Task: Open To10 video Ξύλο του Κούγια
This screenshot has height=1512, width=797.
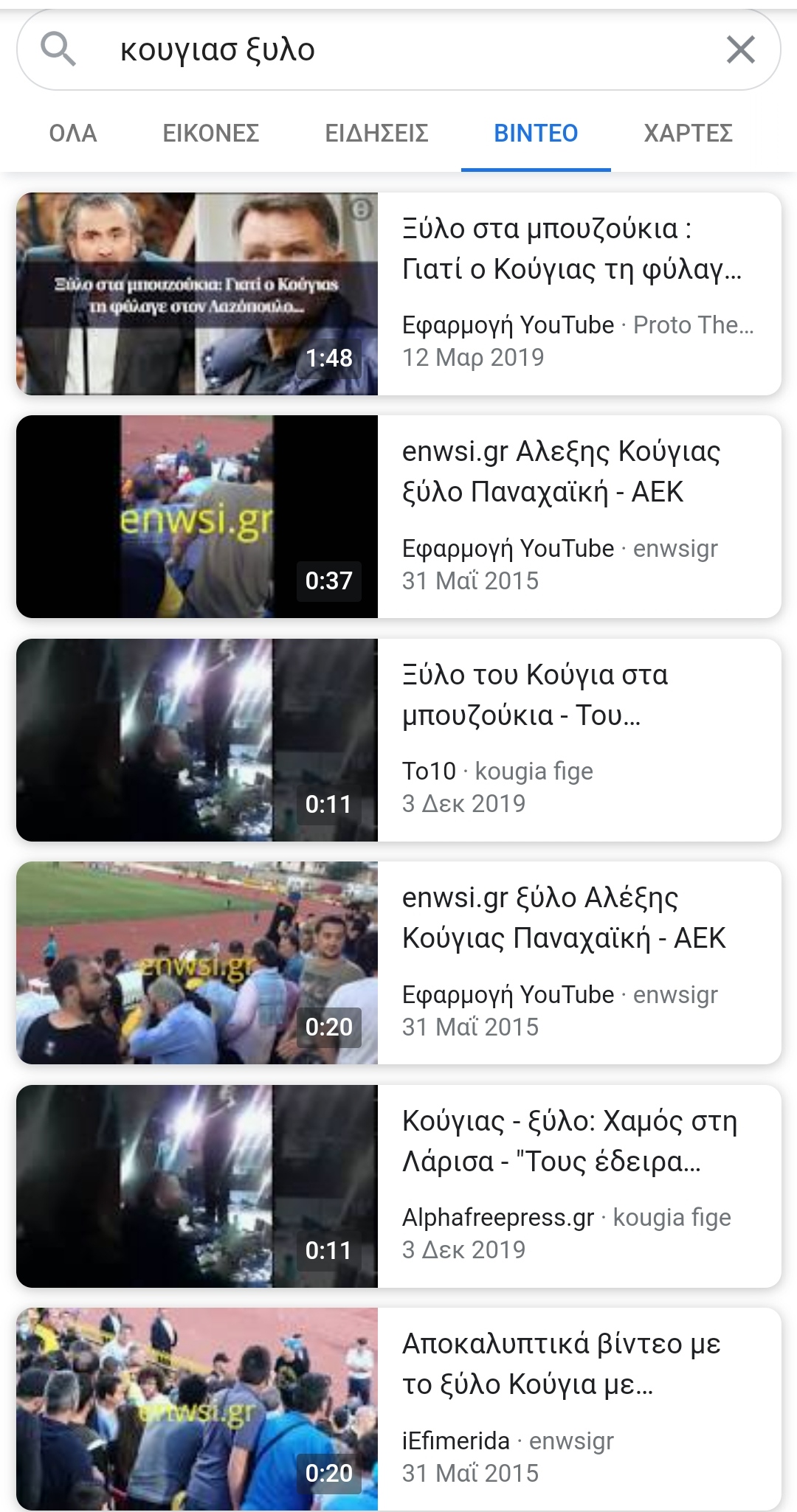Action: 398,740
